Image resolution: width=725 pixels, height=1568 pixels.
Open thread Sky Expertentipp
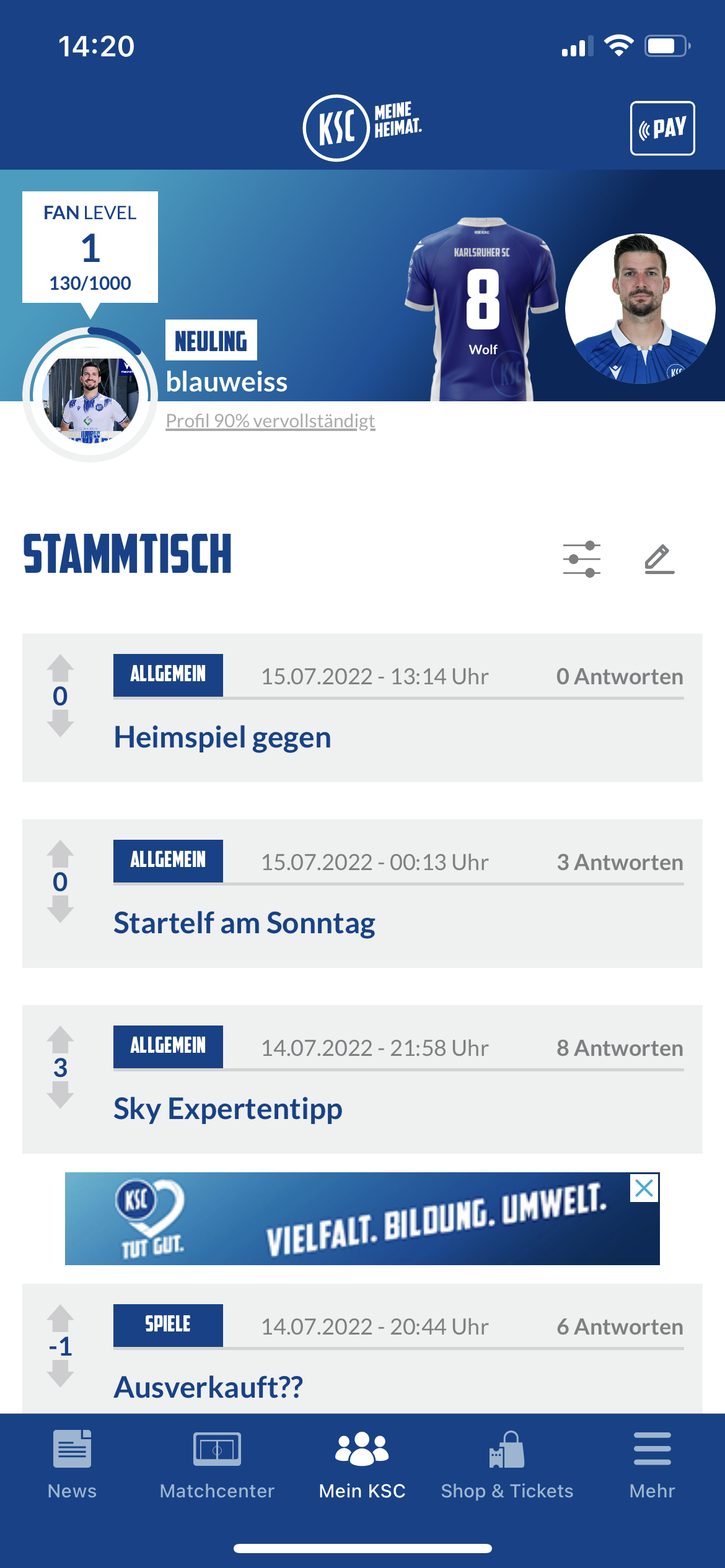[x=228, y=1109]
